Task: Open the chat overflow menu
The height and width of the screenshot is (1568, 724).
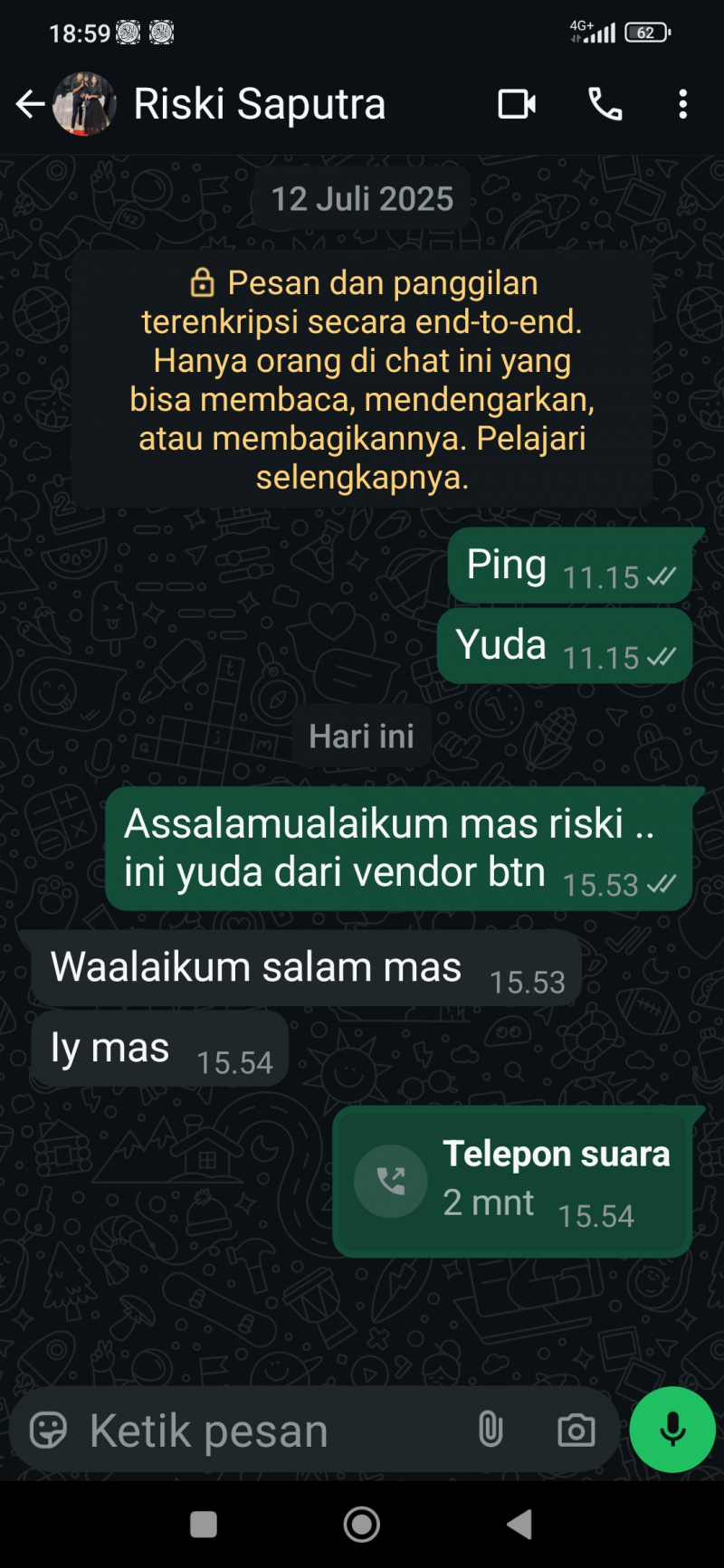Action: coord(683,103)
